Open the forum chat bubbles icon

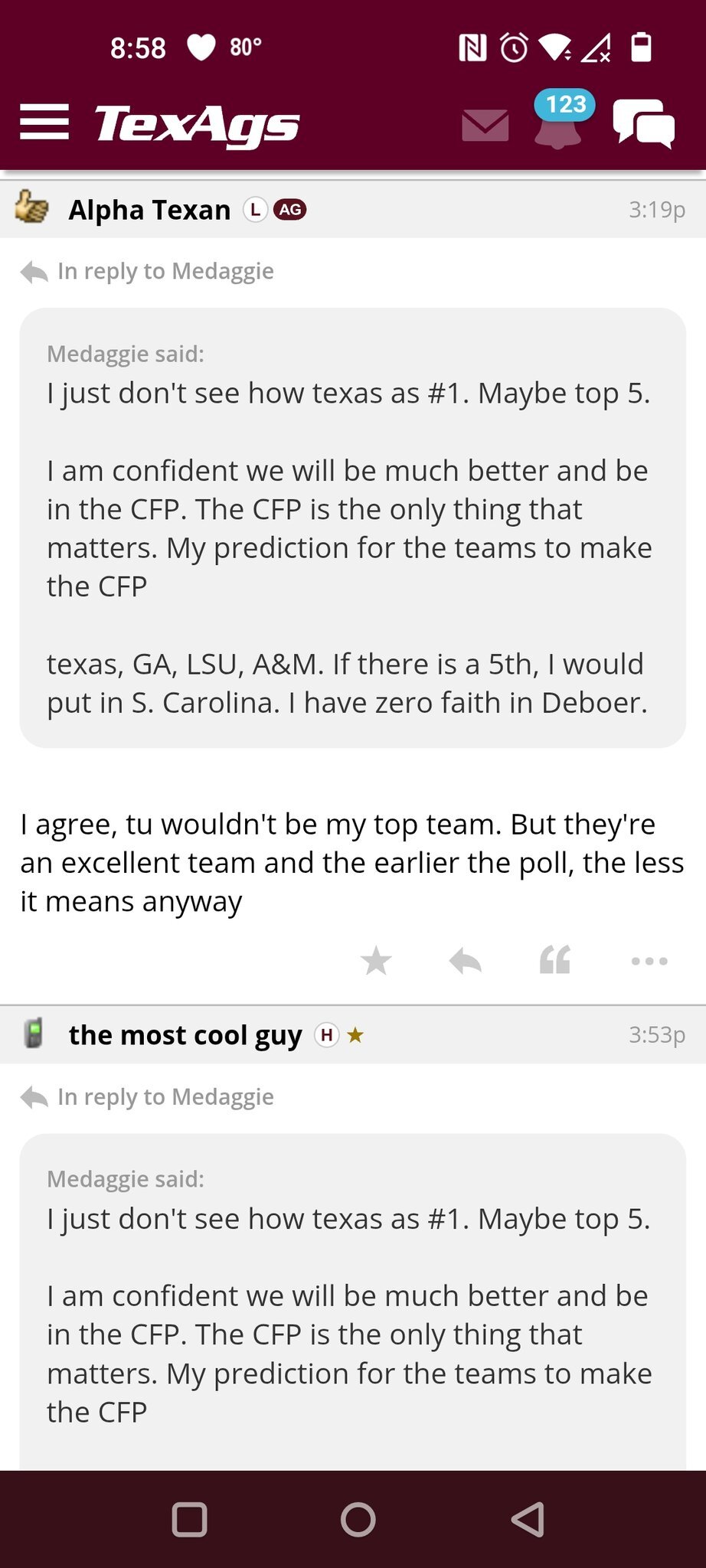[x=643, y=123]
